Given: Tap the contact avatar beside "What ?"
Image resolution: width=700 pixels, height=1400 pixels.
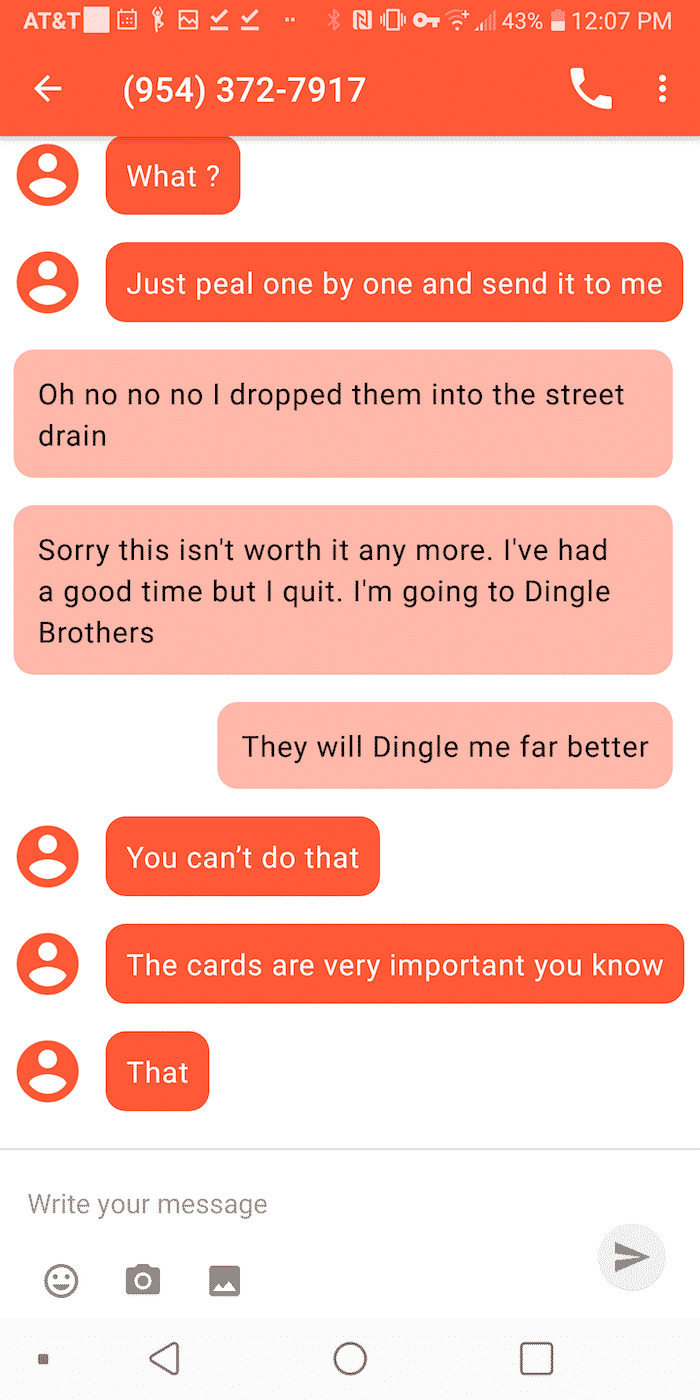Looking at the screenshot, I should point(48,175).
